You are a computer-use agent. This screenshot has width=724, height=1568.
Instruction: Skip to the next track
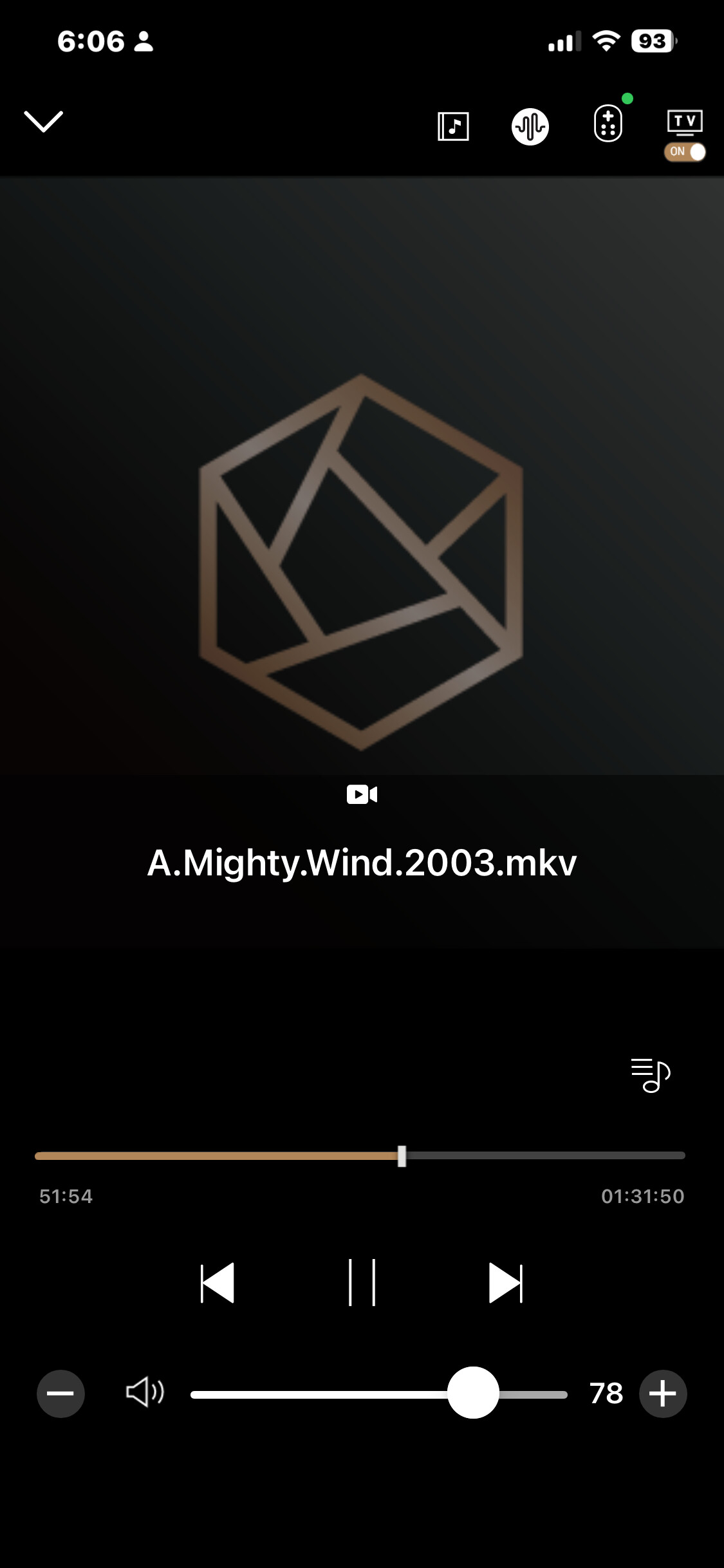tap(506, 1283)
